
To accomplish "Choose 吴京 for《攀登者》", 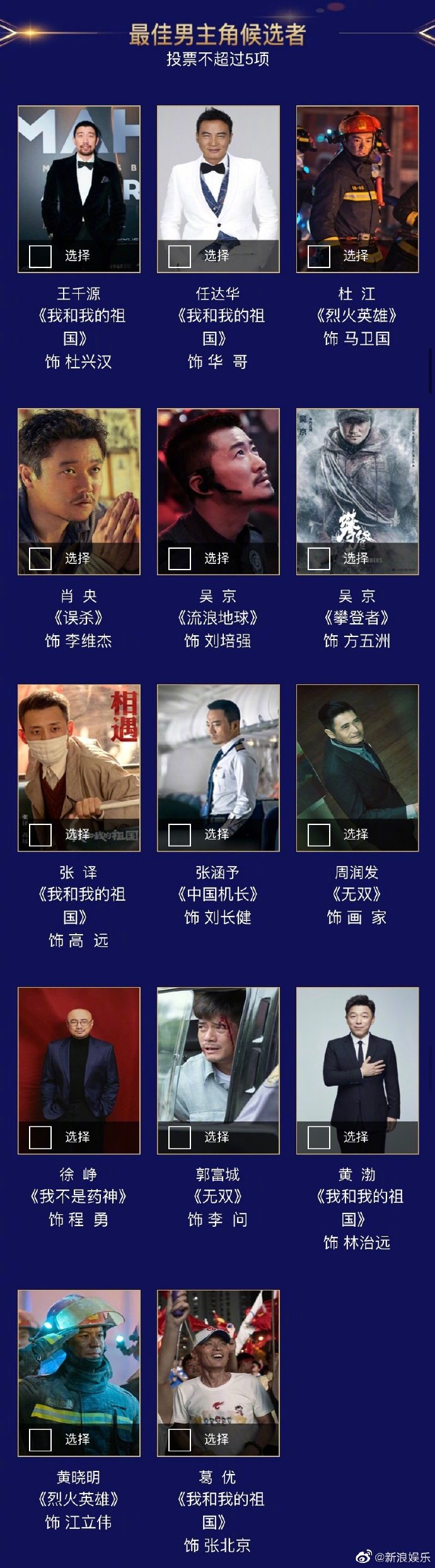I will [319, 558].
